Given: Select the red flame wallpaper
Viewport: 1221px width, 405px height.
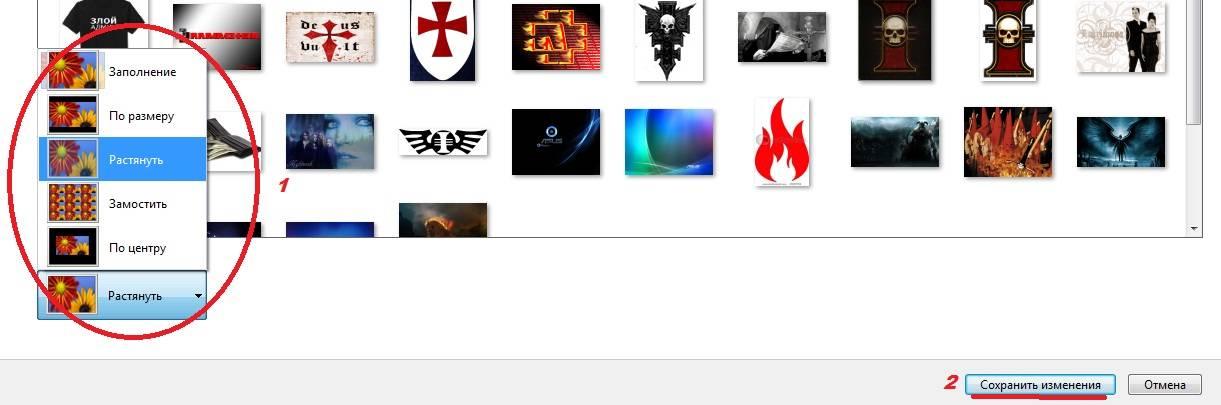Looking at the screenshot, I should click(x=782, y=142).
